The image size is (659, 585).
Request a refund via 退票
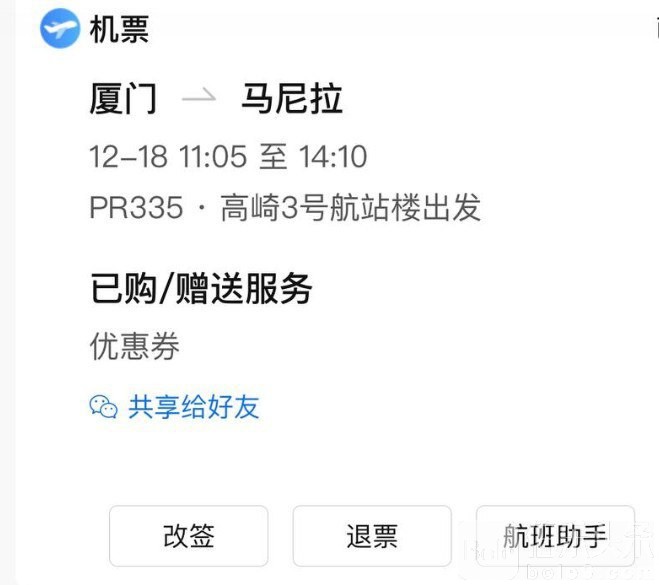[x=372, y=536]
